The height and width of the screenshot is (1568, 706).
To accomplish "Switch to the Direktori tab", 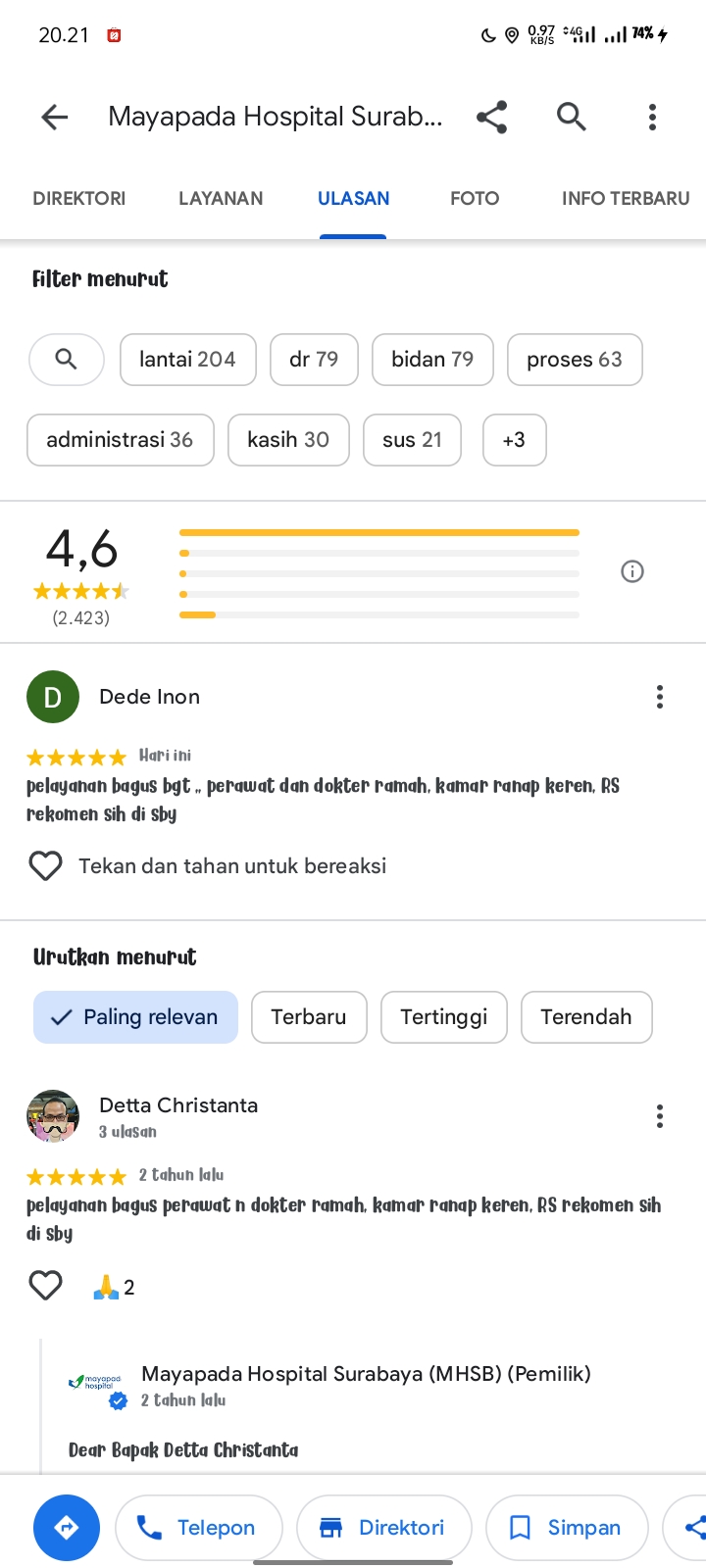I will pyautogui.click(x=79, y=198).
